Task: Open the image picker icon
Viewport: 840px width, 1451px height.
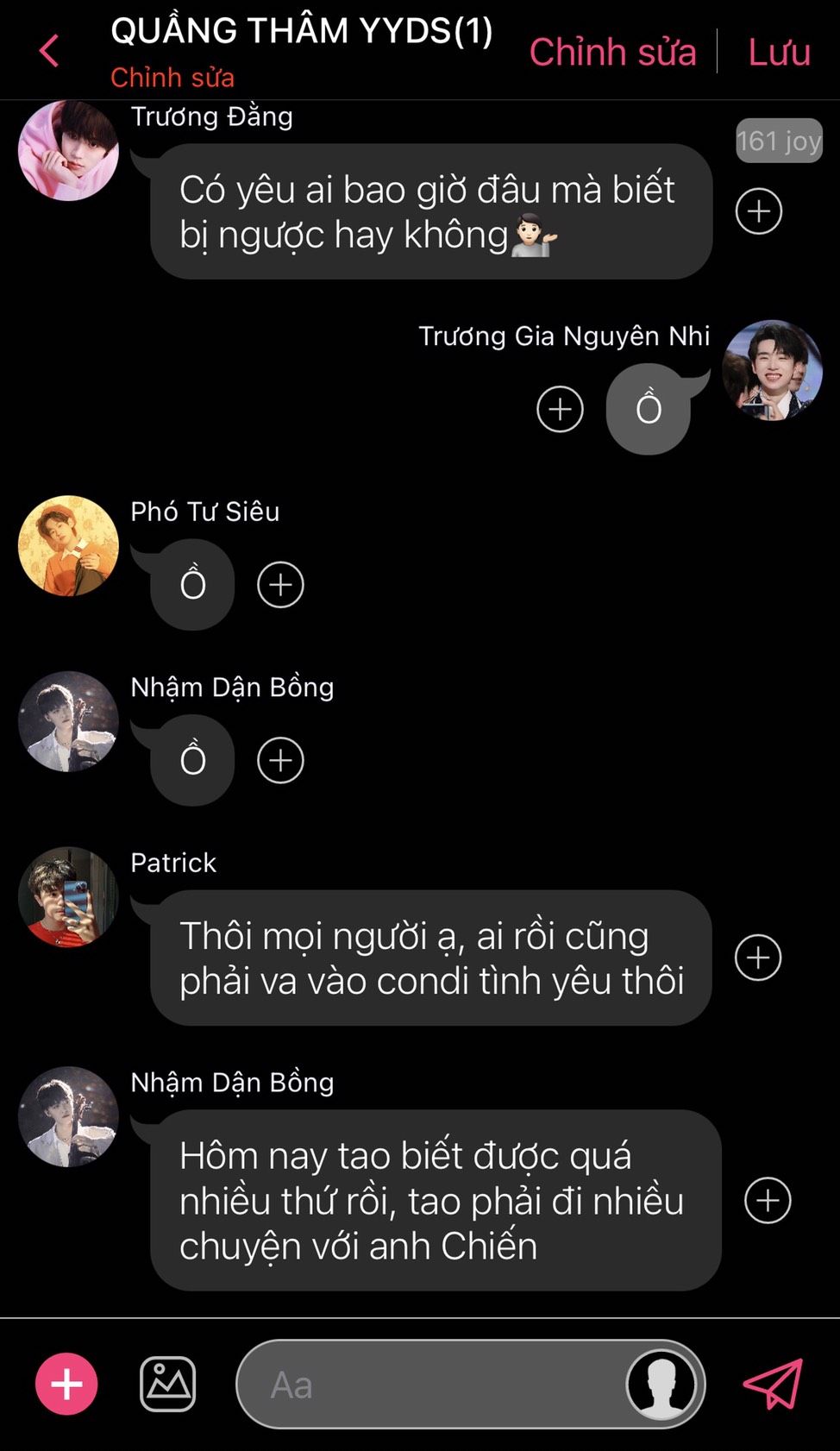Action: [x=167, y=1384]
